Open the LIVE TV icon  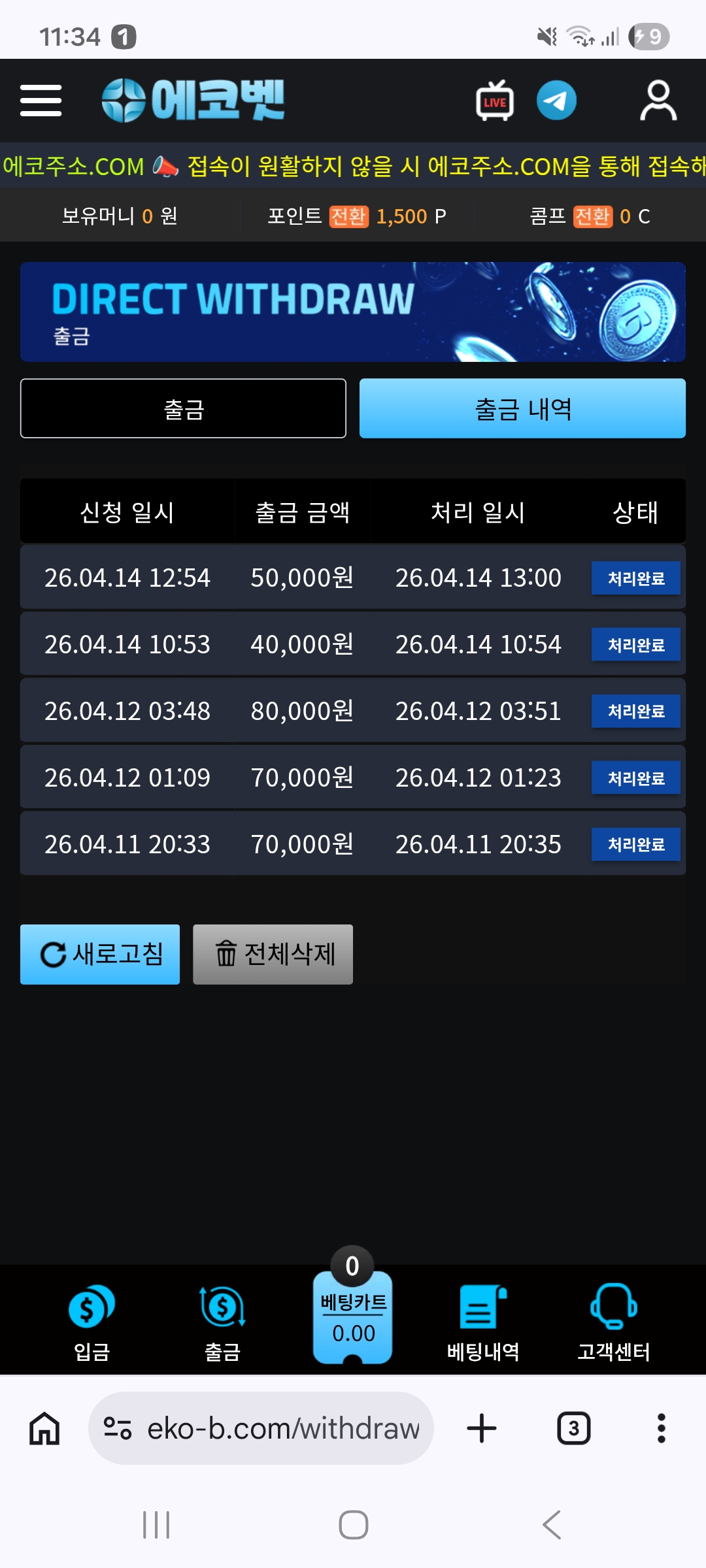click(x=495, y=101)
